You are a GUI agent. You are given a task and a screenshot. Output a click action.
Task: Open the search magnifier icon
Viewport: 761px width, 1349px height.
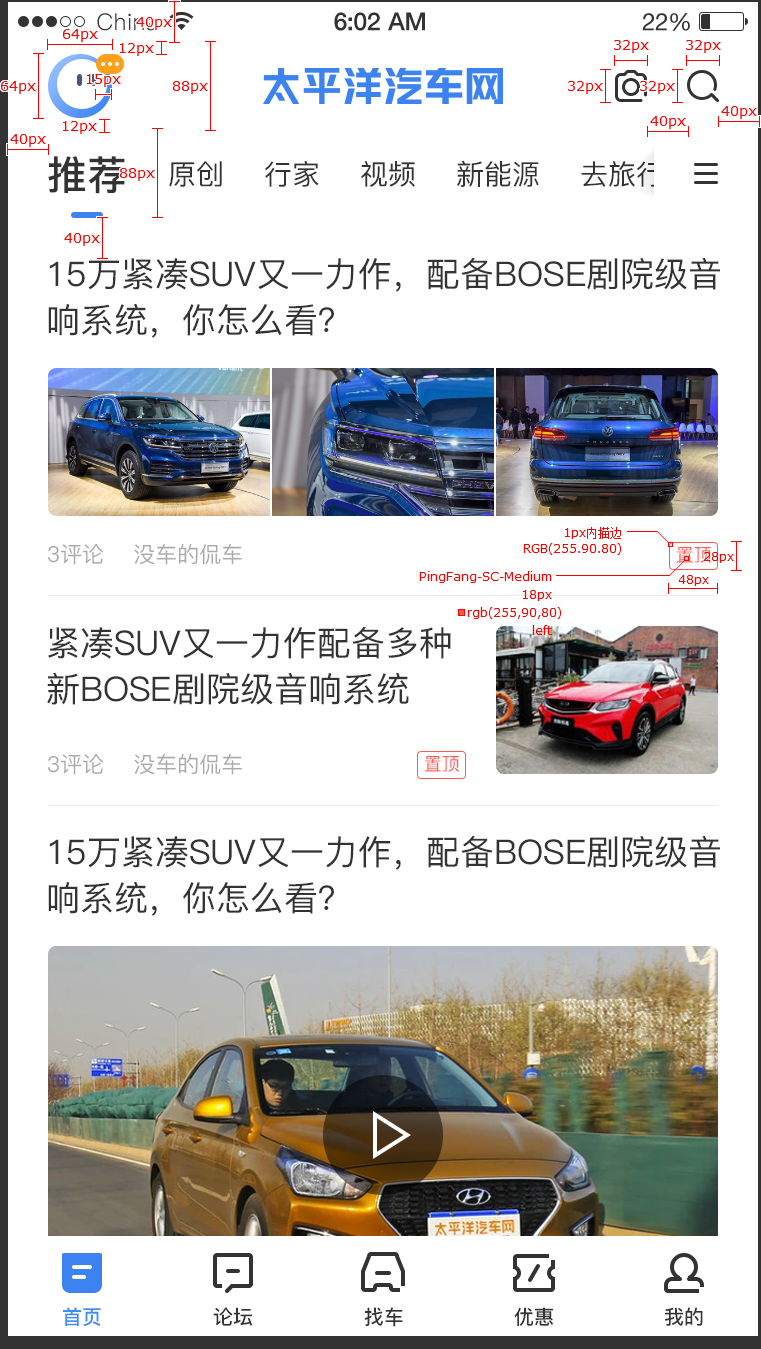[x=703, y=87]
